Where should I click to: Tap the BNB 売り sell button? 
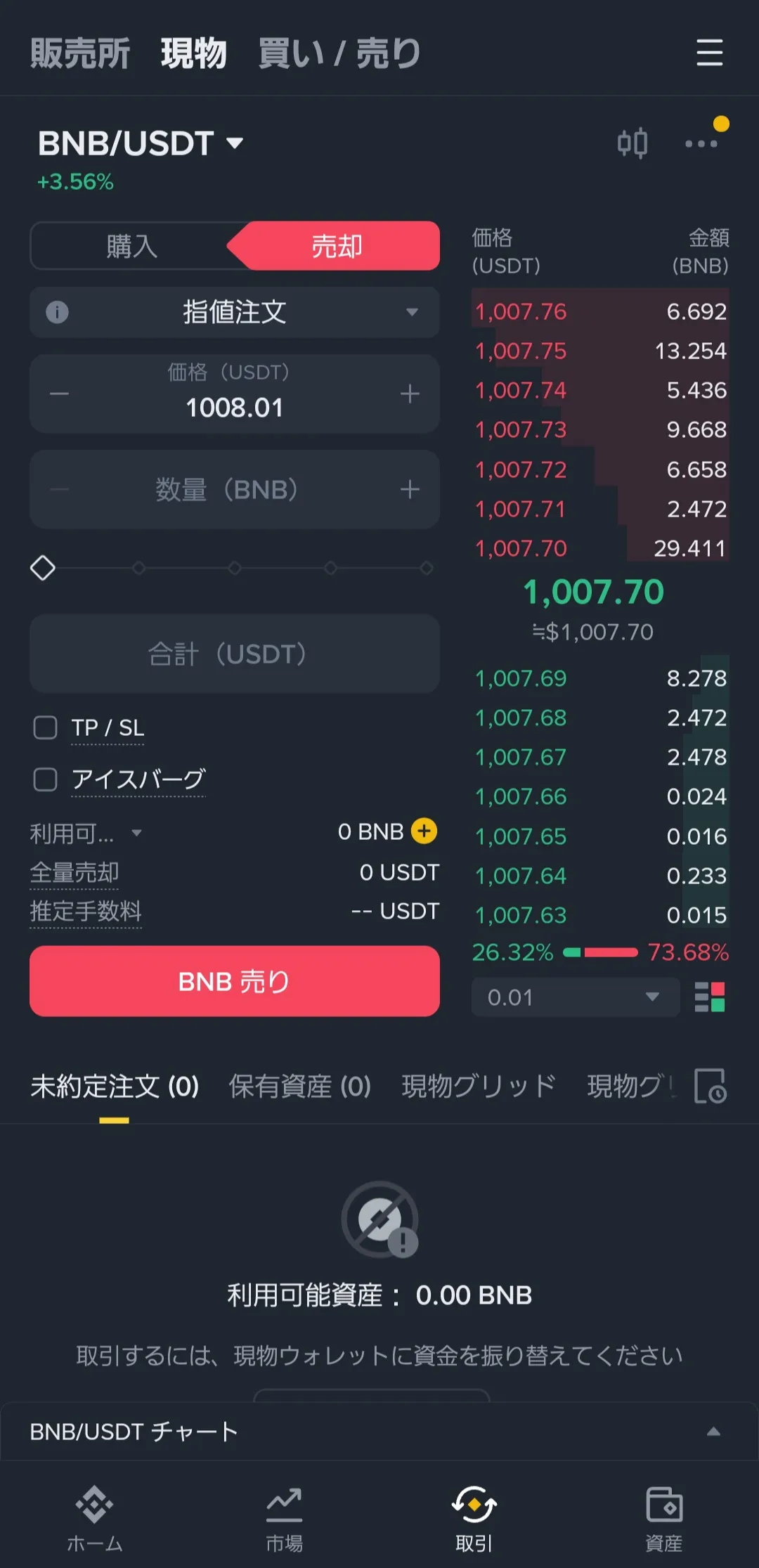(x=235, y=981)
